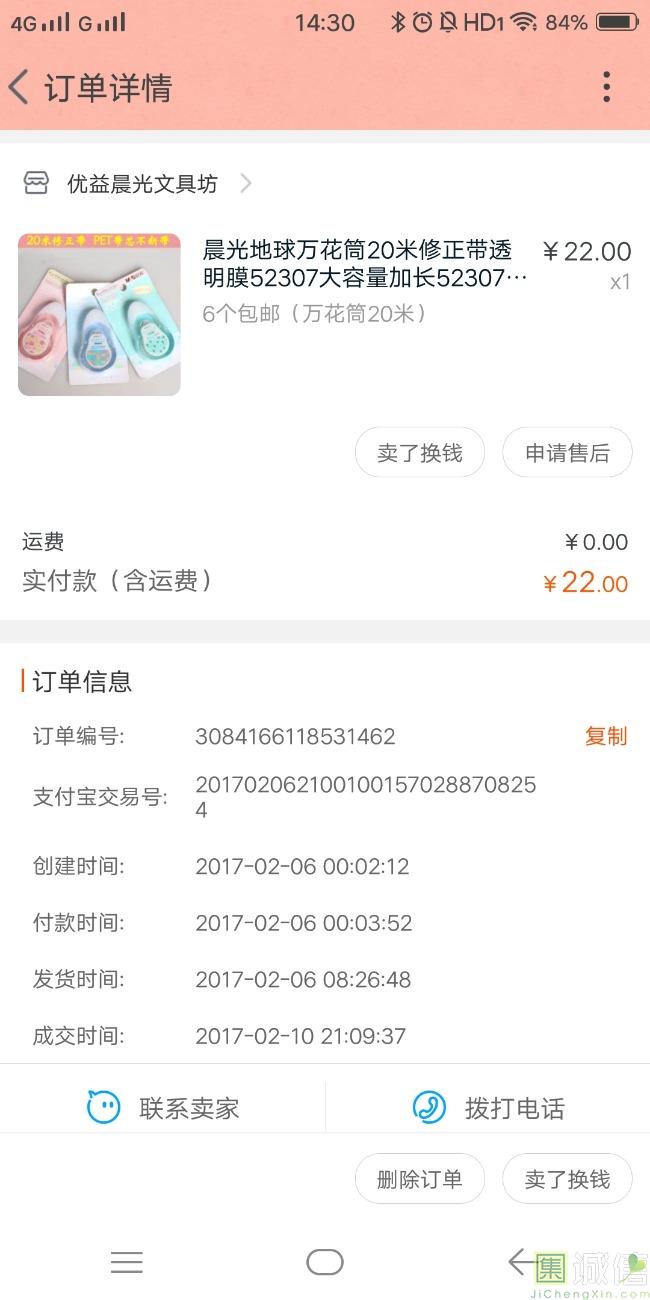Tap 卖了换钱 next to 申请售后

[x=420, y=453]
